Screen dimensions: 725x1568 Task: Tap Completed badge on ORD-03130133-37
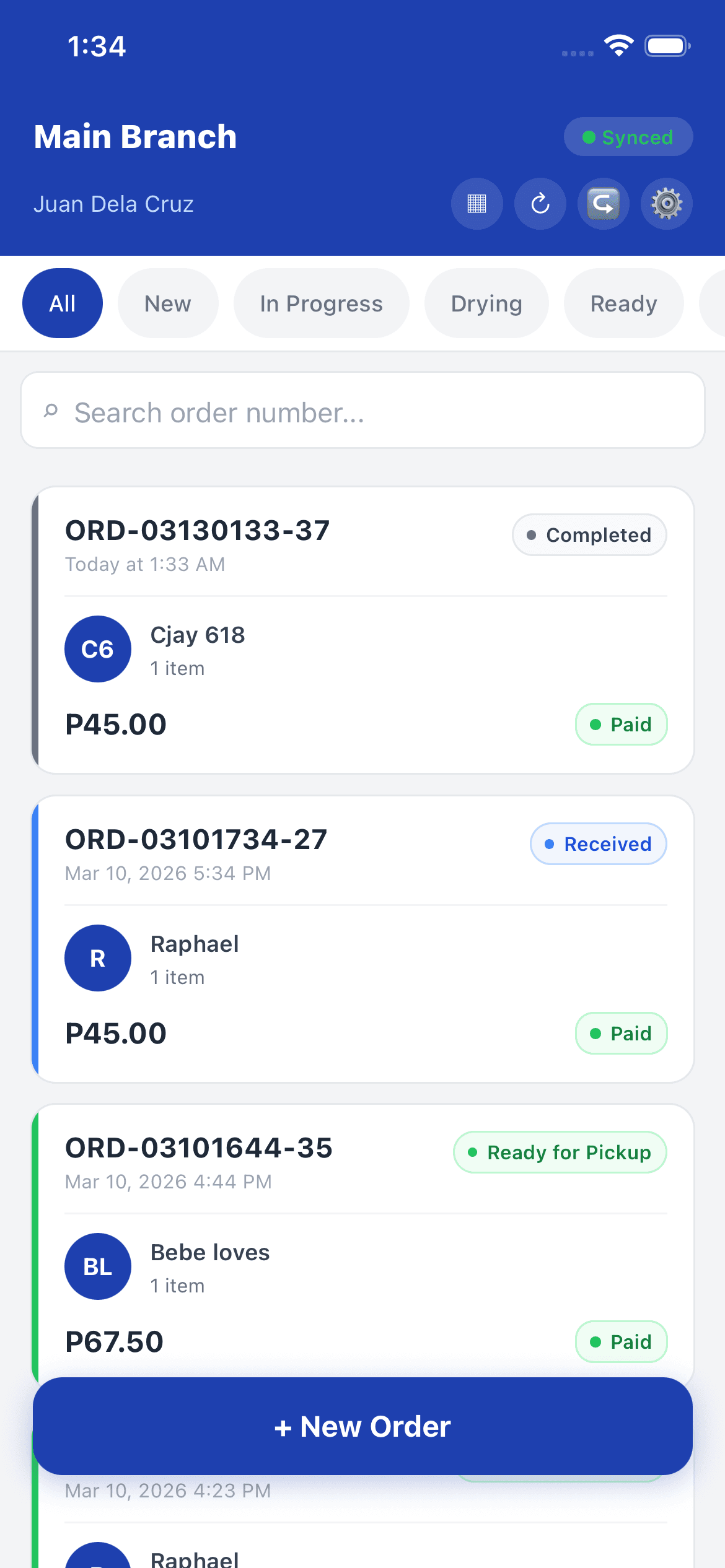coord(589,534)
